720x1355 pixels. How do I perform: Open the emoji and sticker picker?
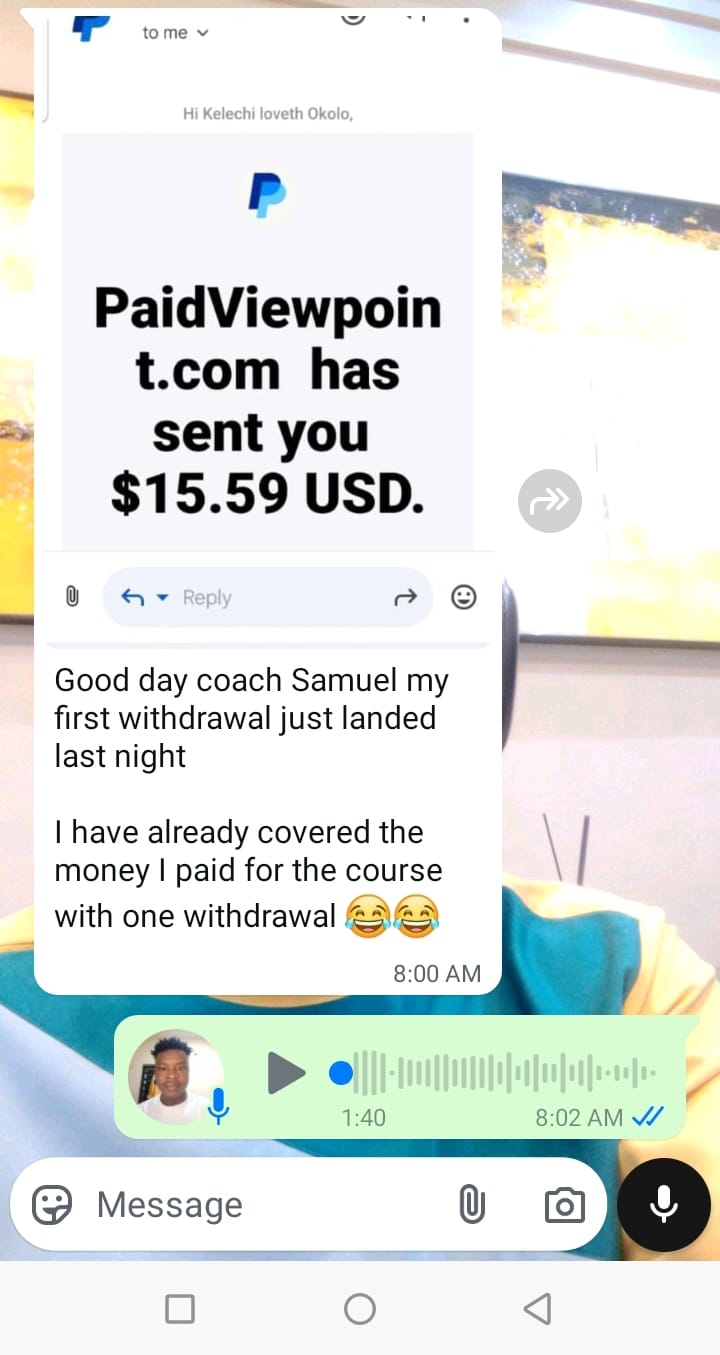tap(52, 1205)
